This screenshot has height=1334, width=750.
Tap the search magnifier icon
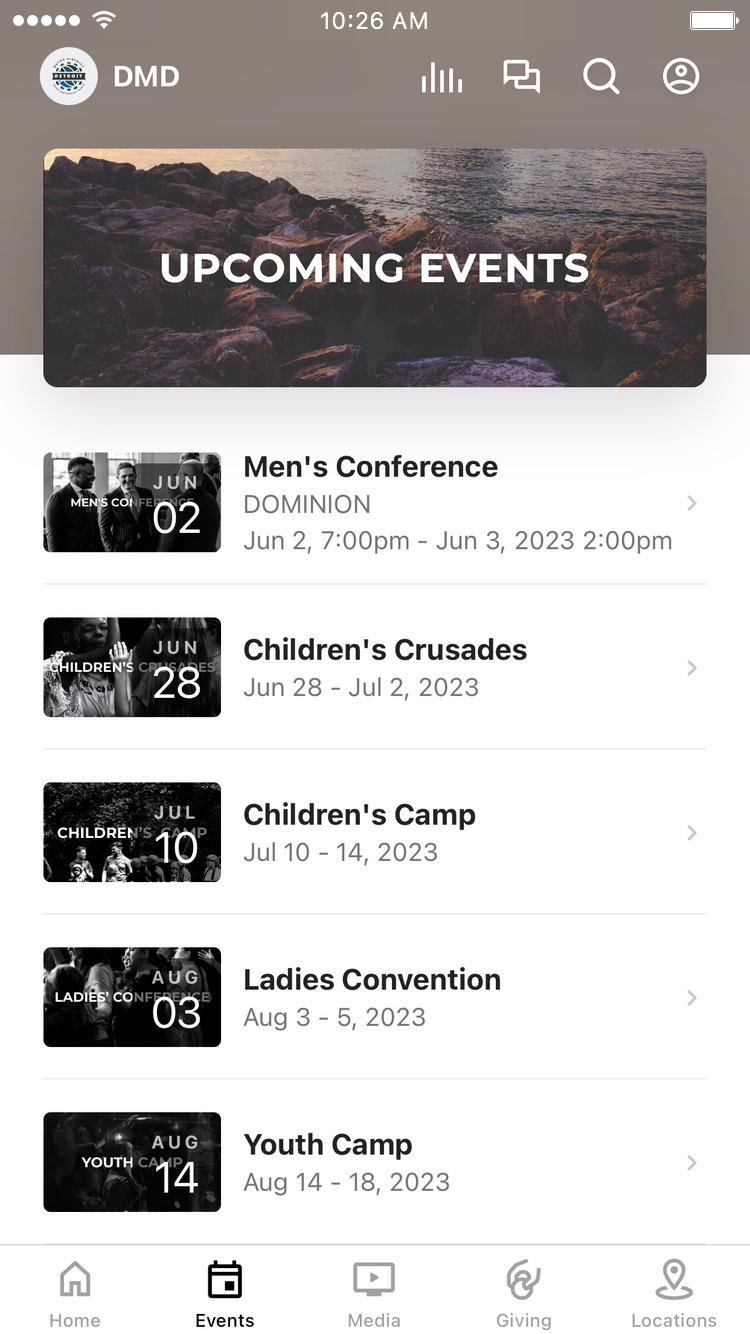tap(601, 77)
